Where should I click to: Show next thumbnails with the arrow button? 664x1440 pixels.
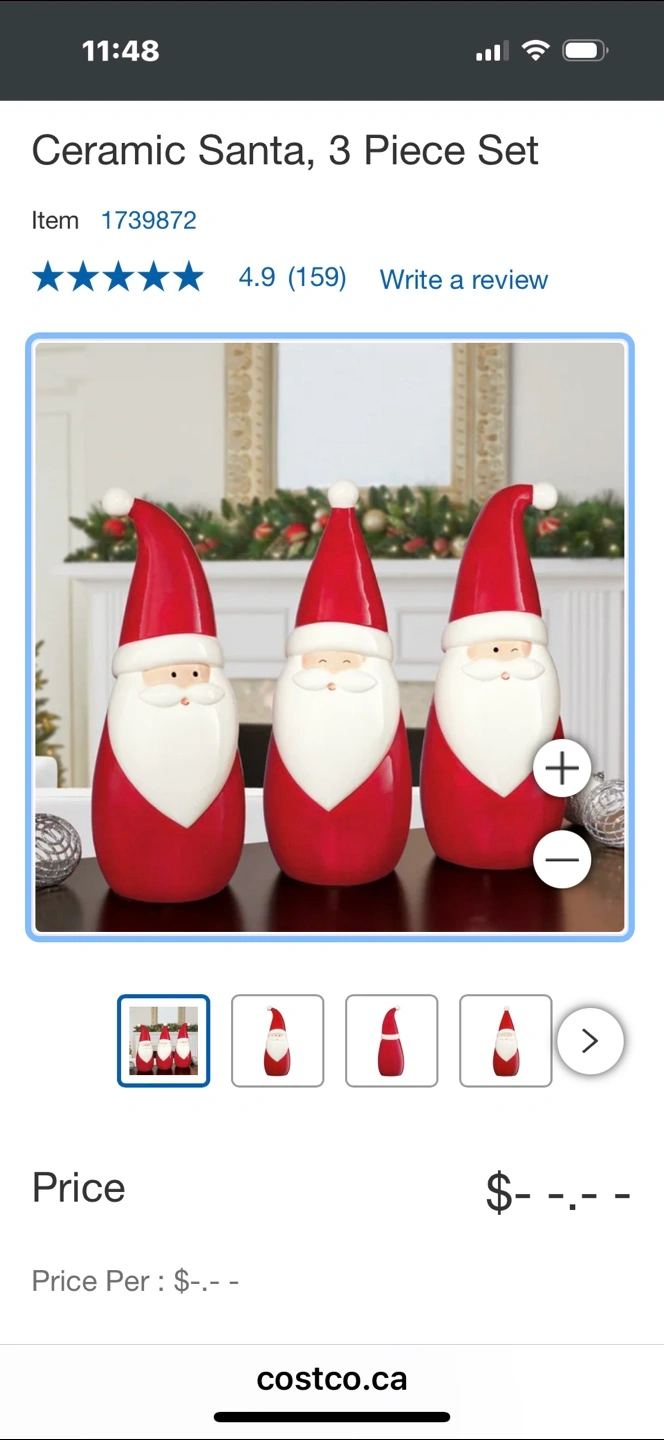[590, 1041]
